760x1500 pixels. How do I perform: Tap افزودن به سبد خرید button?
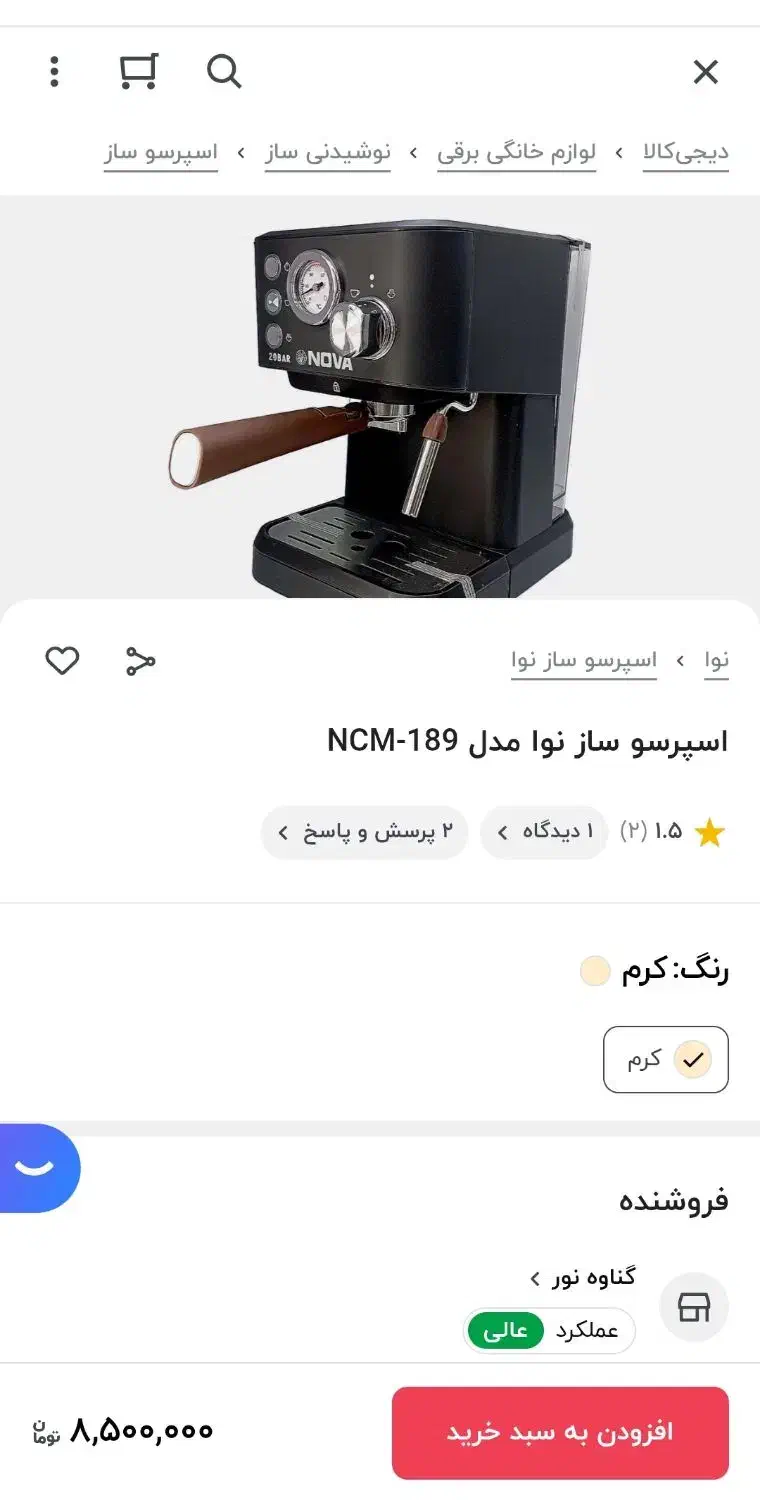[x=560, y=1432]
